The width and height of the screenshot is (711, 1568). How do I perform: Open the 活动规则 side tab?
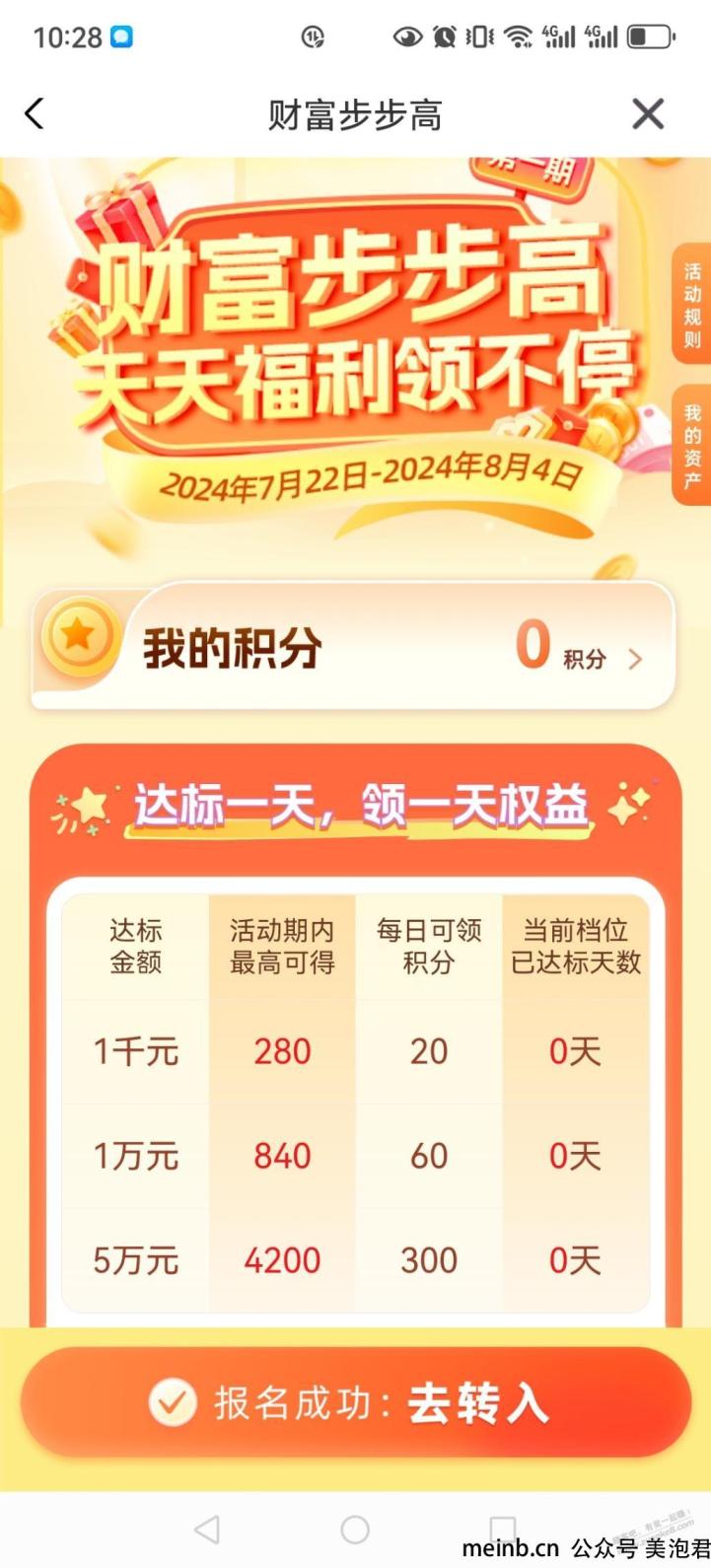tap(692, 305)
